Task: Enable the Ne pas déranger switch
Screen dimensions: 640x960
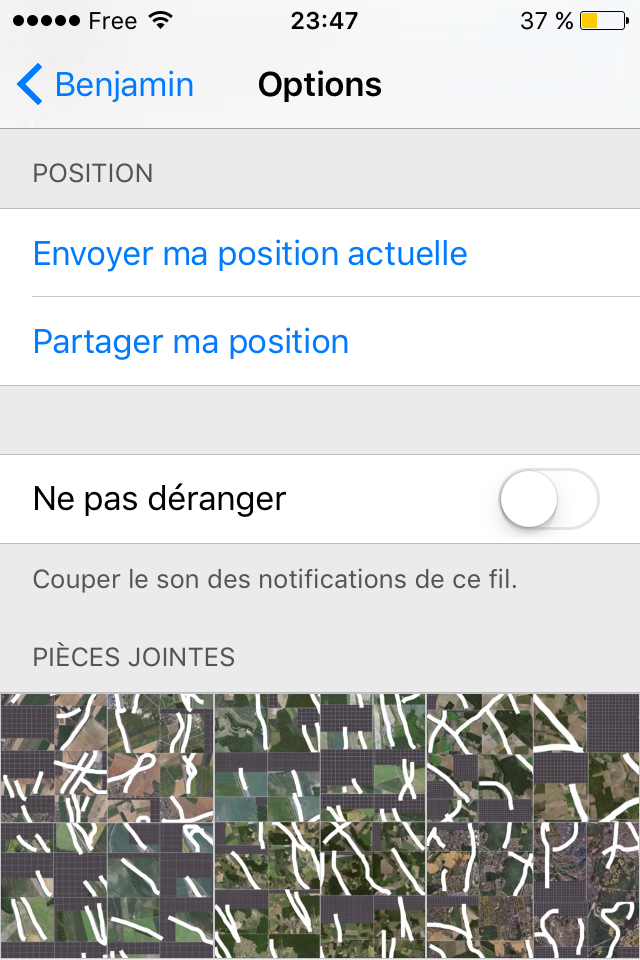Action: [549, 498]
